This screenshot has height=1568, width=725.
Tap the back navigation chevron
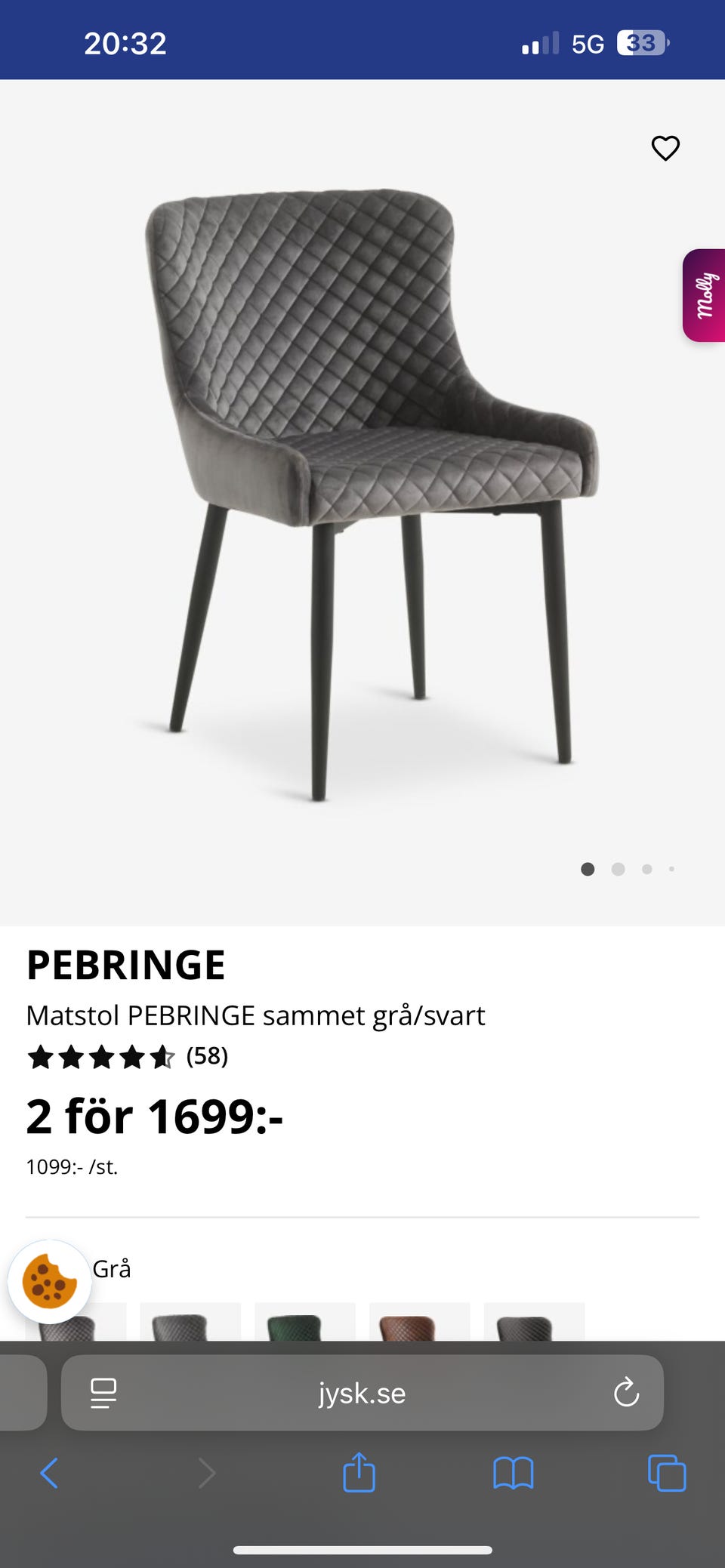(50, 1473)
